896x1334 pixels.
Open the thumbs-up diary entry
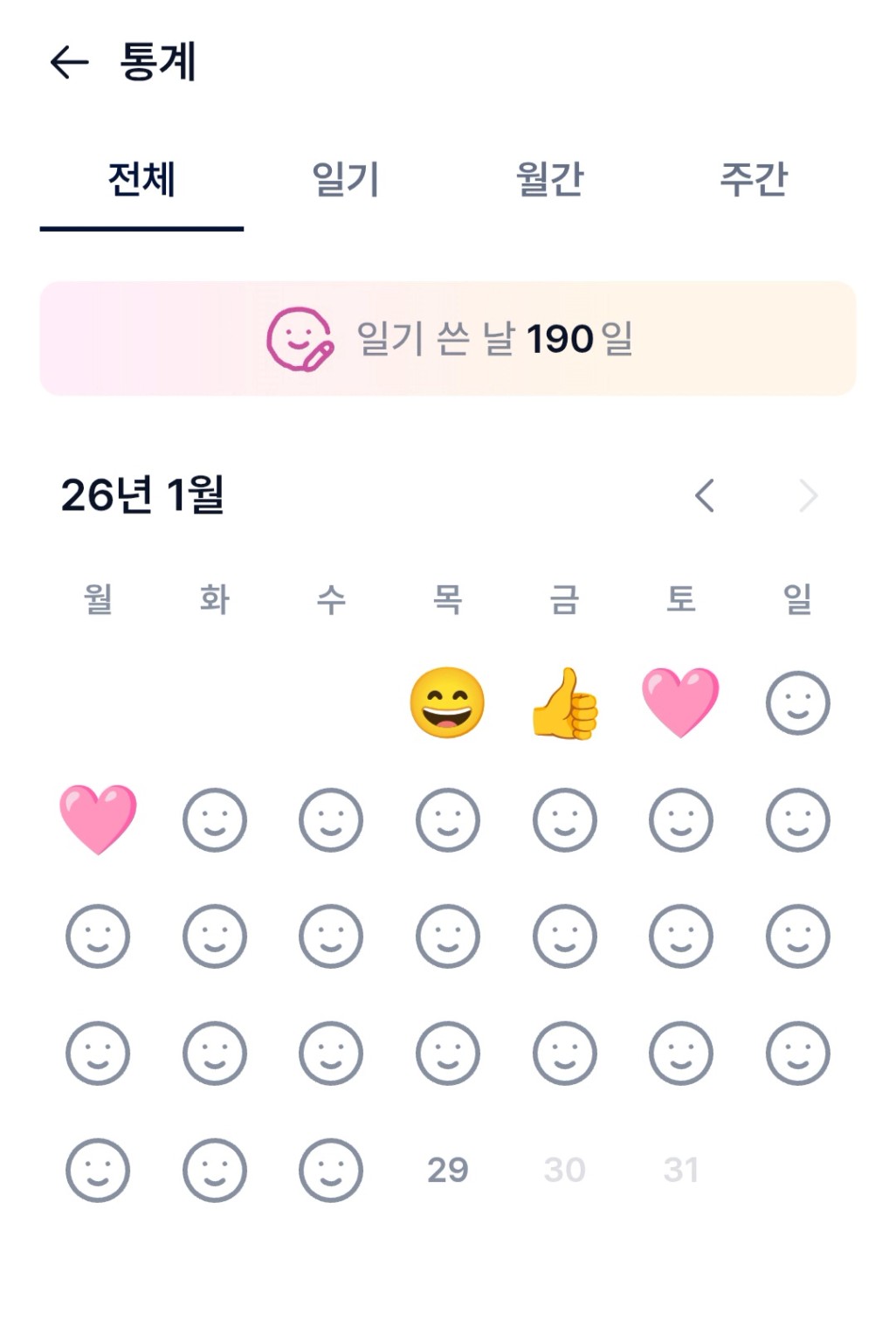pyautogui.click(x=565, y=702)
